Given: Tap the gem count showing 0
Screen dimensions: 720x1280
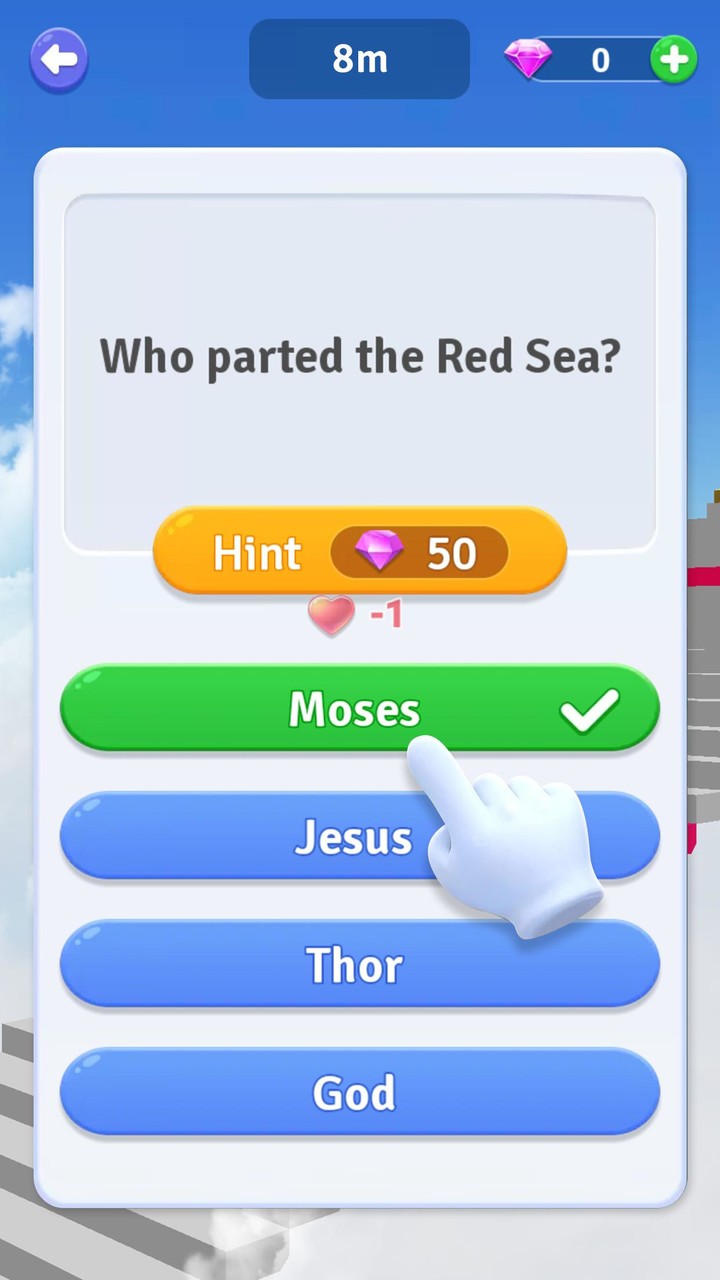Looking at the screenshot, I should [600, 60].
